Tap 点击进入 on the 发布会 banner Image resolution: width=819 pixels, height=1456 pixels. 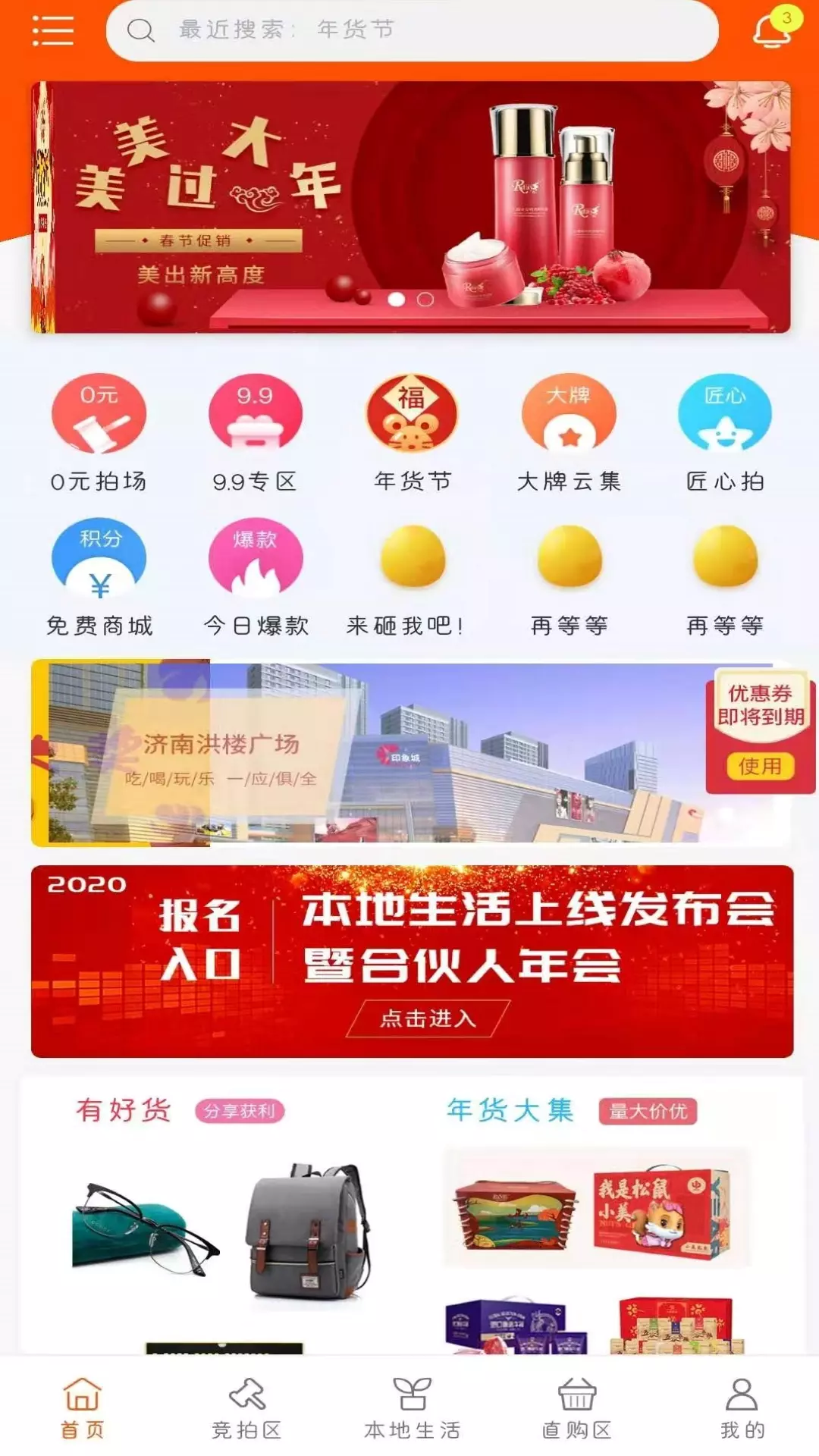click(x=428, y=1018)
